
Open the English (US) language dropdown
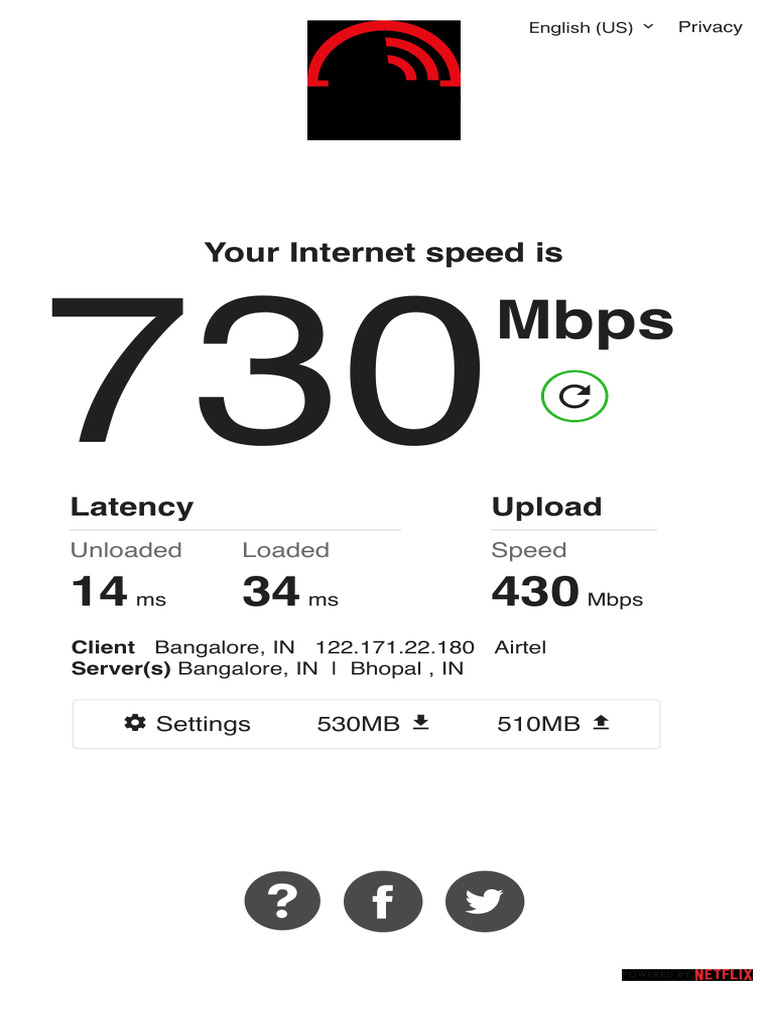[590, 27]
